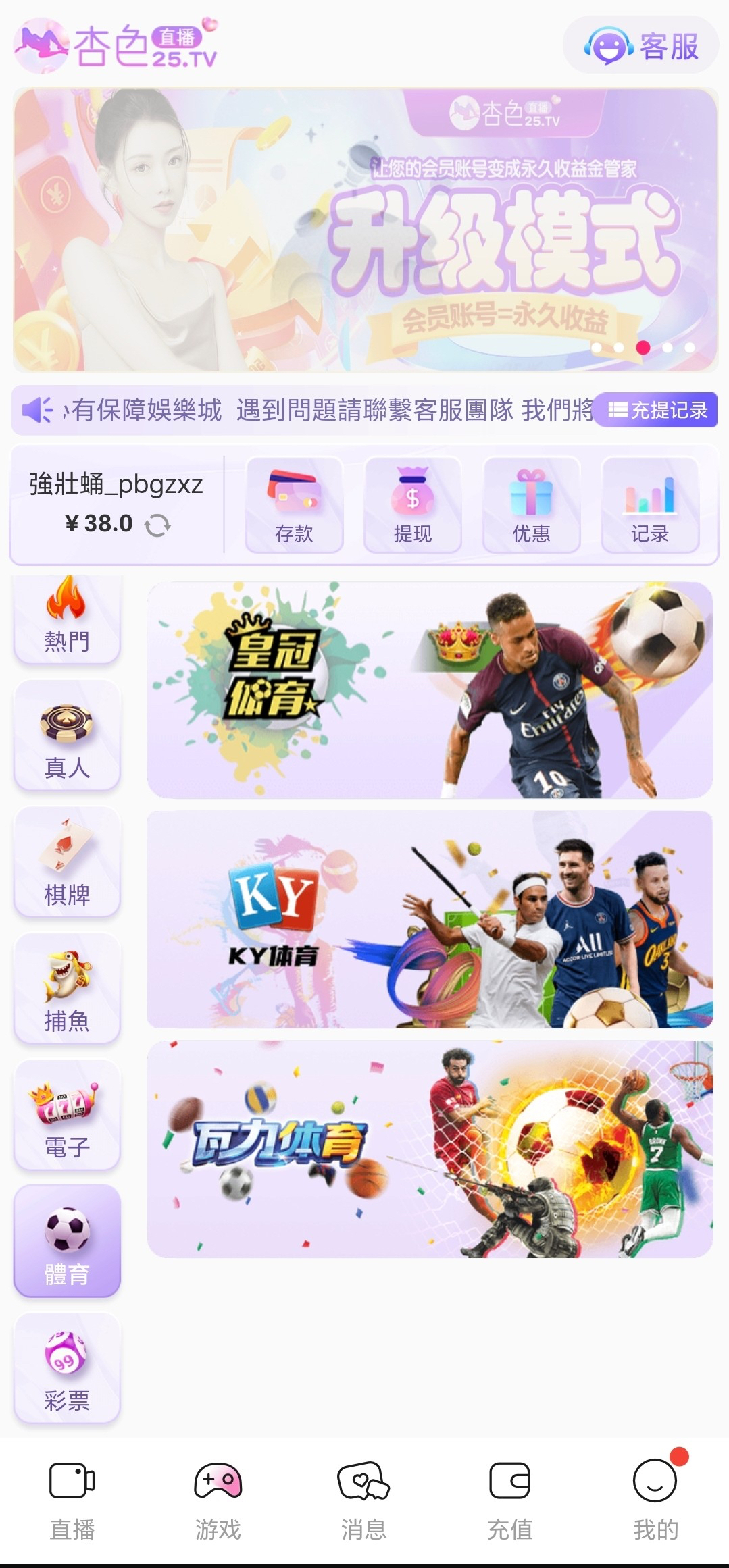Image resolution: width=729 pixels, height=1568 pixels.
Task: Open 优惠 promotions
Action: (x=531, y=504)
